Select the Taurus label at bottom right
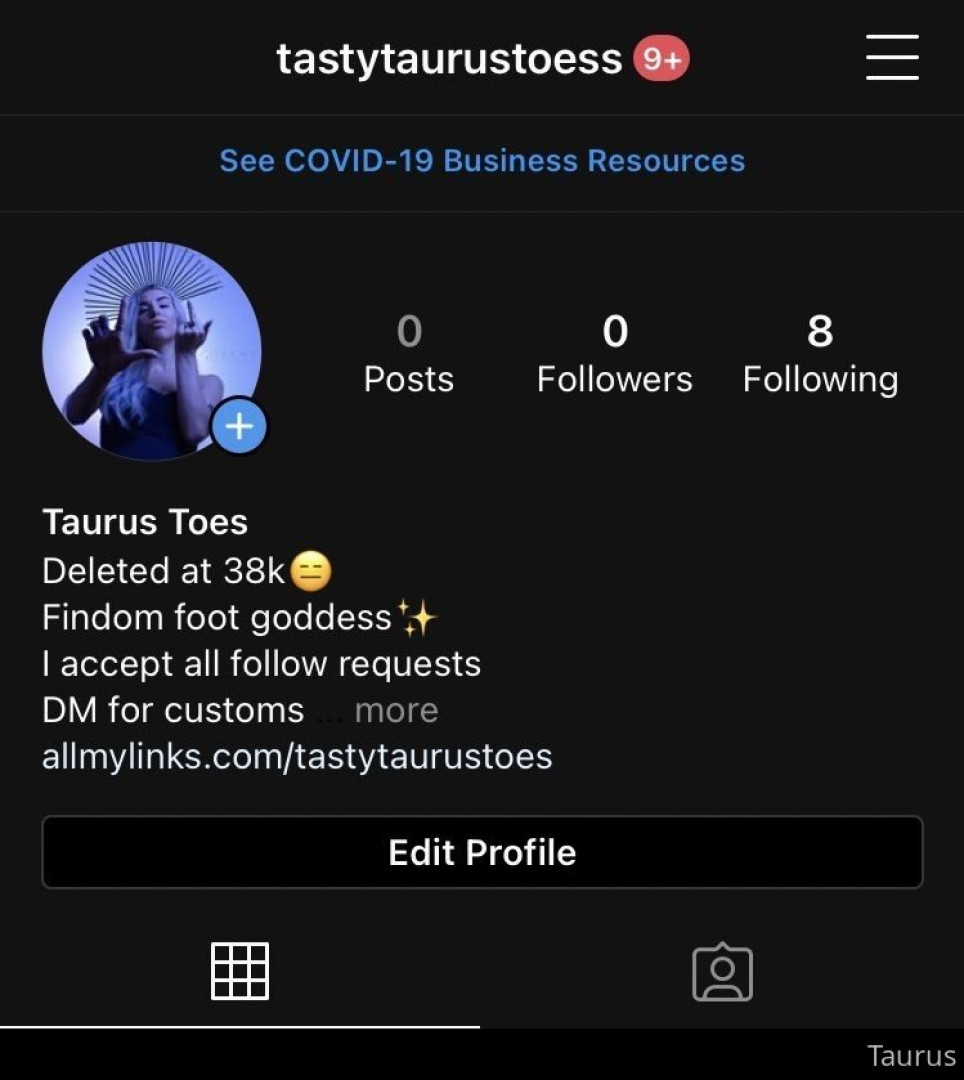The image size is (964, 1080). 911,1055
